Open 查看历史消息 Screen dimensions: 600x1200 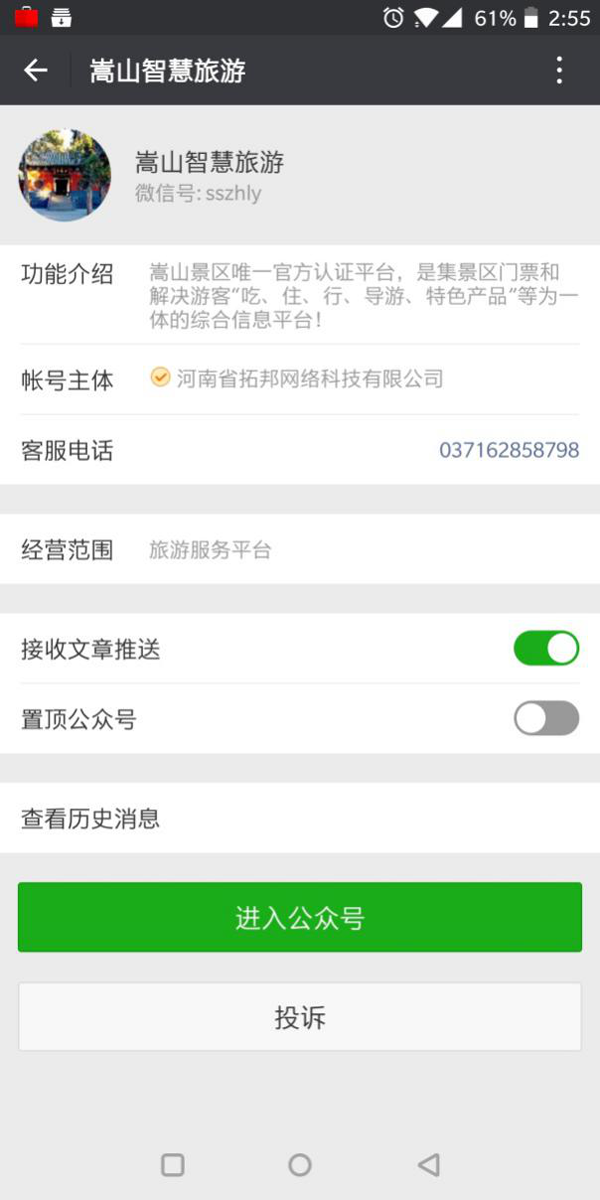[x=300, y=819]
